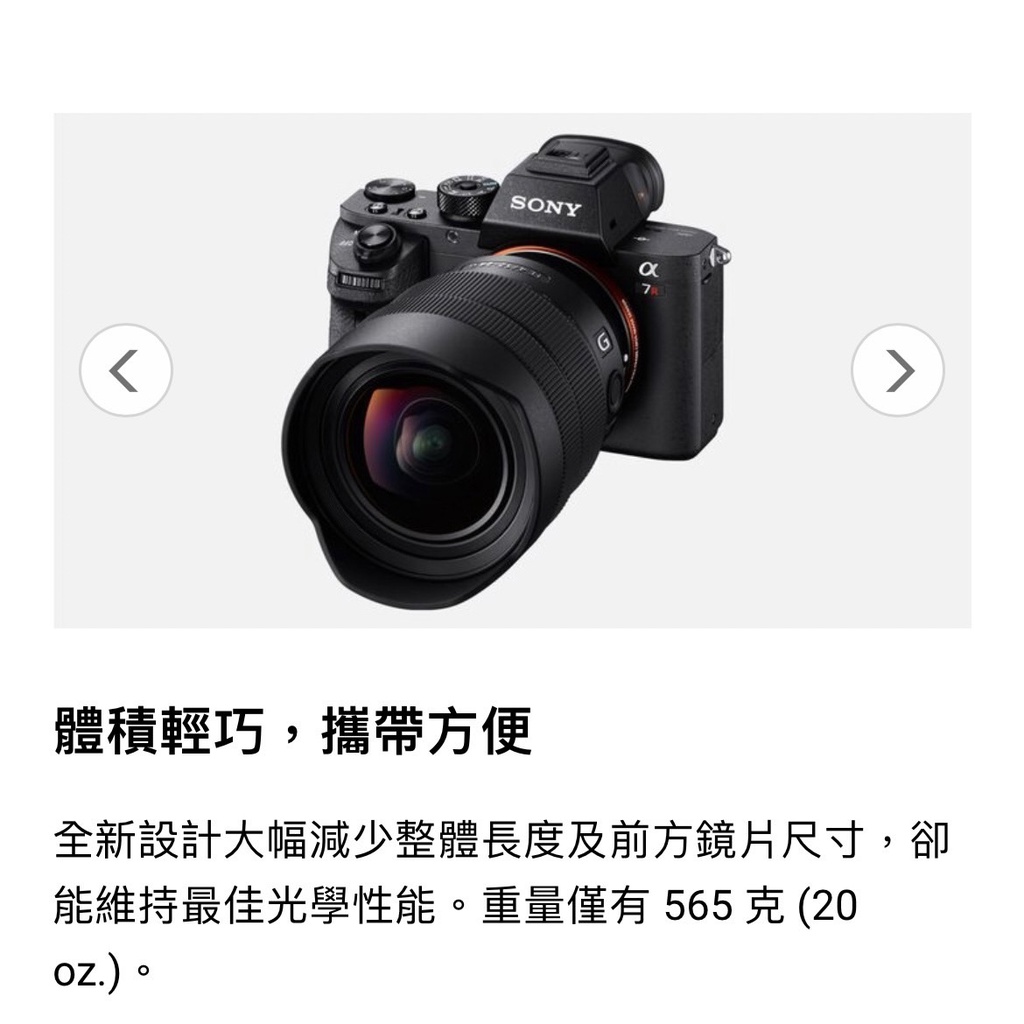Go to the previous carousel image
This screenshot has height=1024, width=1024.
[x=126, y=370]
